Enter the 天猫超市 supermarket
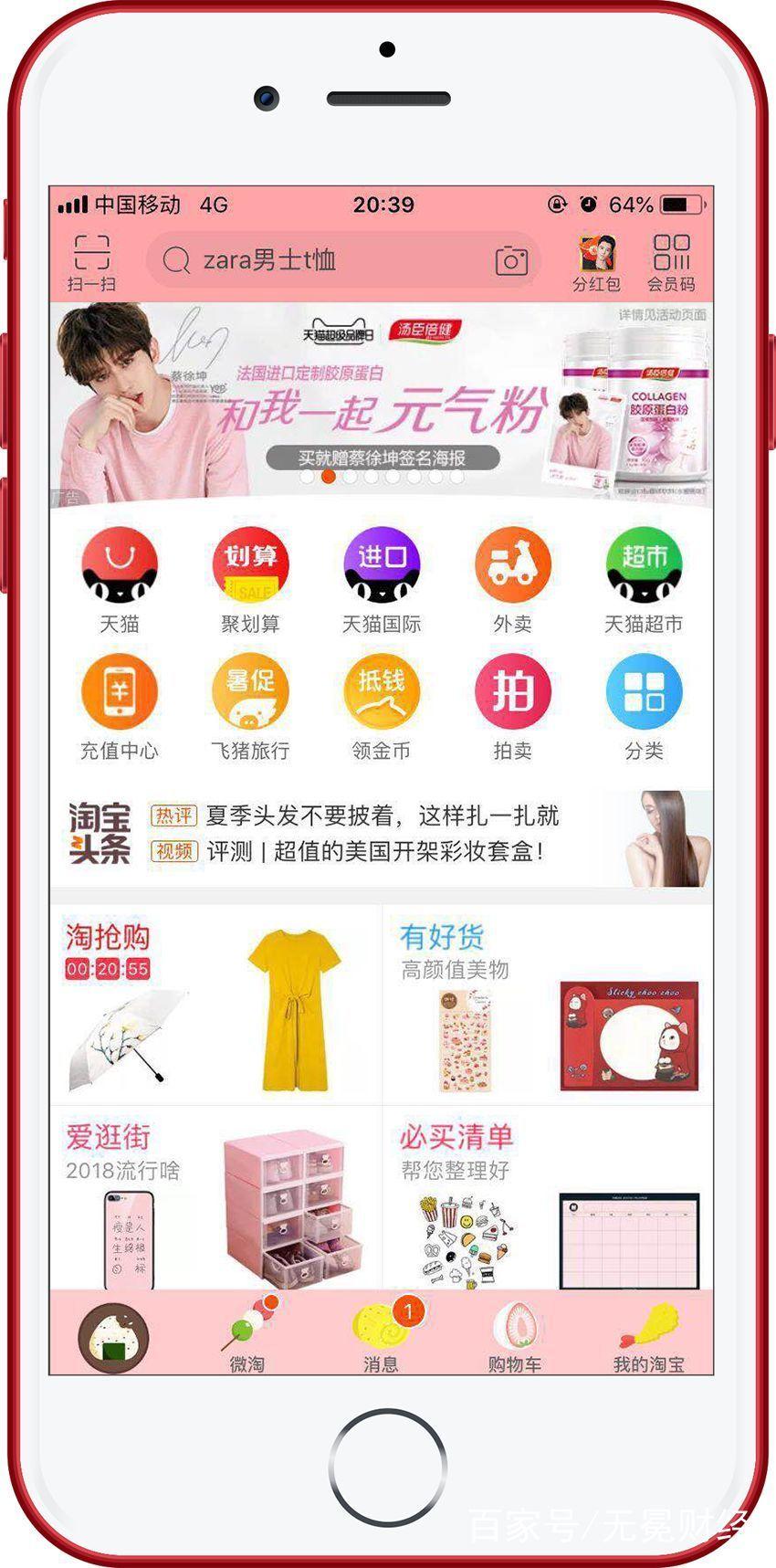The image size is (776, 1568). (645, 564)
